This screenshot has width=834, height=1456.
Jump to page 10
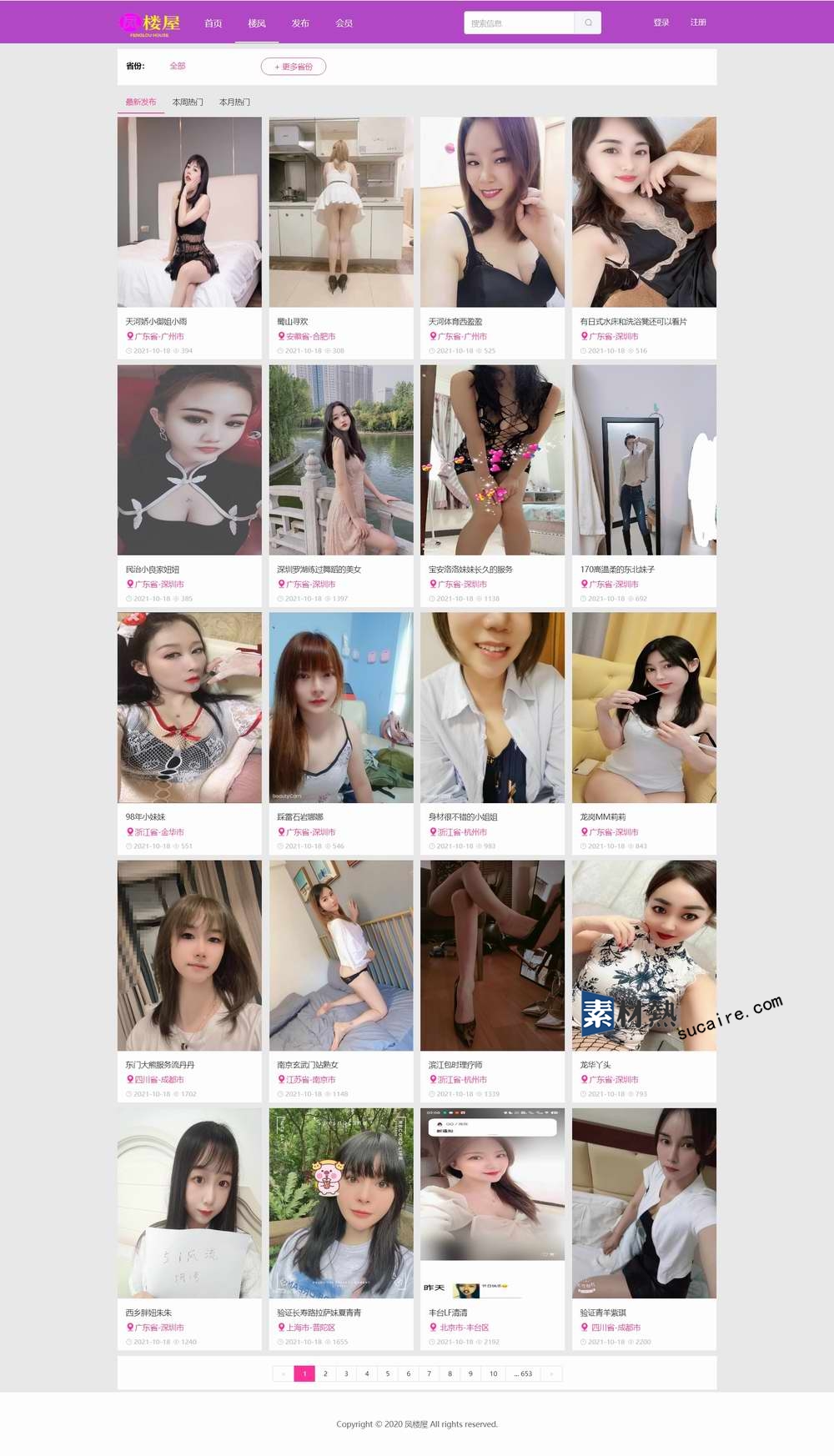(x=493, y=1373)
